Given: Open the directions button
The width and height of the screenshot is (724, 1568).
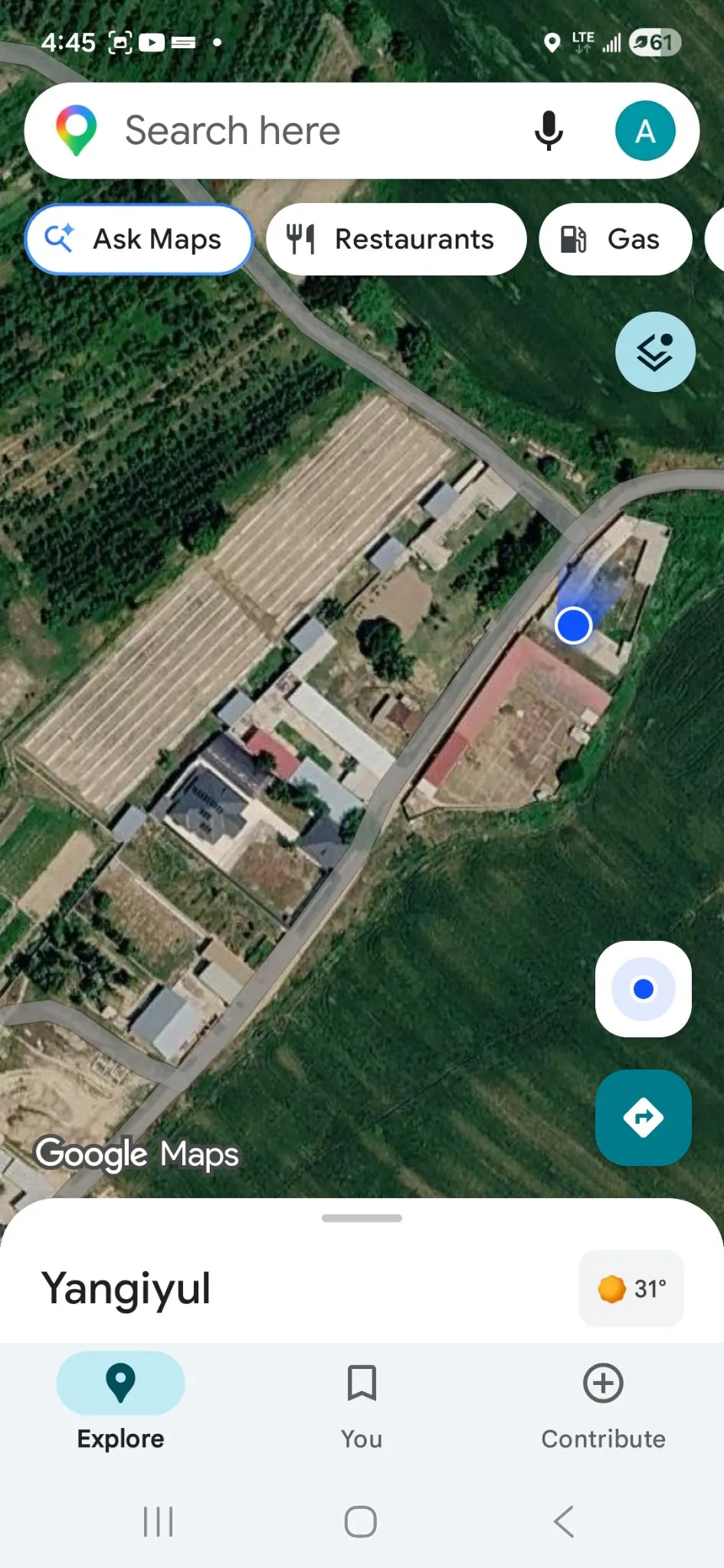Looking at the screenshot, I should (644, 1118).
